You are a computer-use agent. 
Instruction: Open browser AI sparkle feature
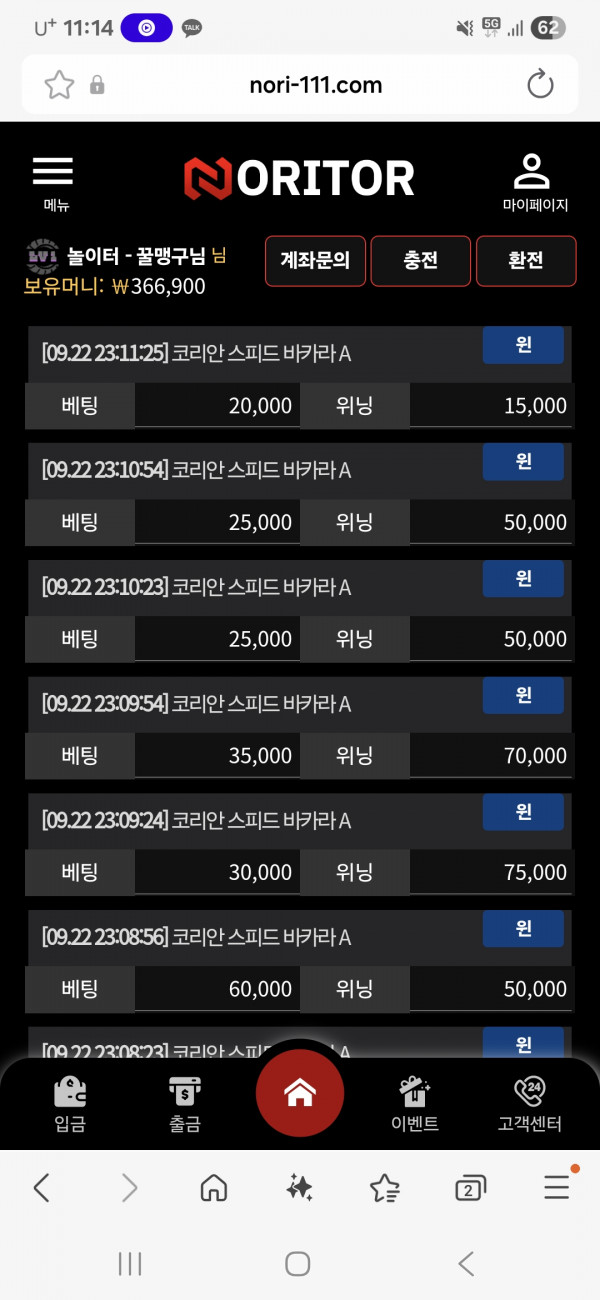click(x=299, y=1187)
